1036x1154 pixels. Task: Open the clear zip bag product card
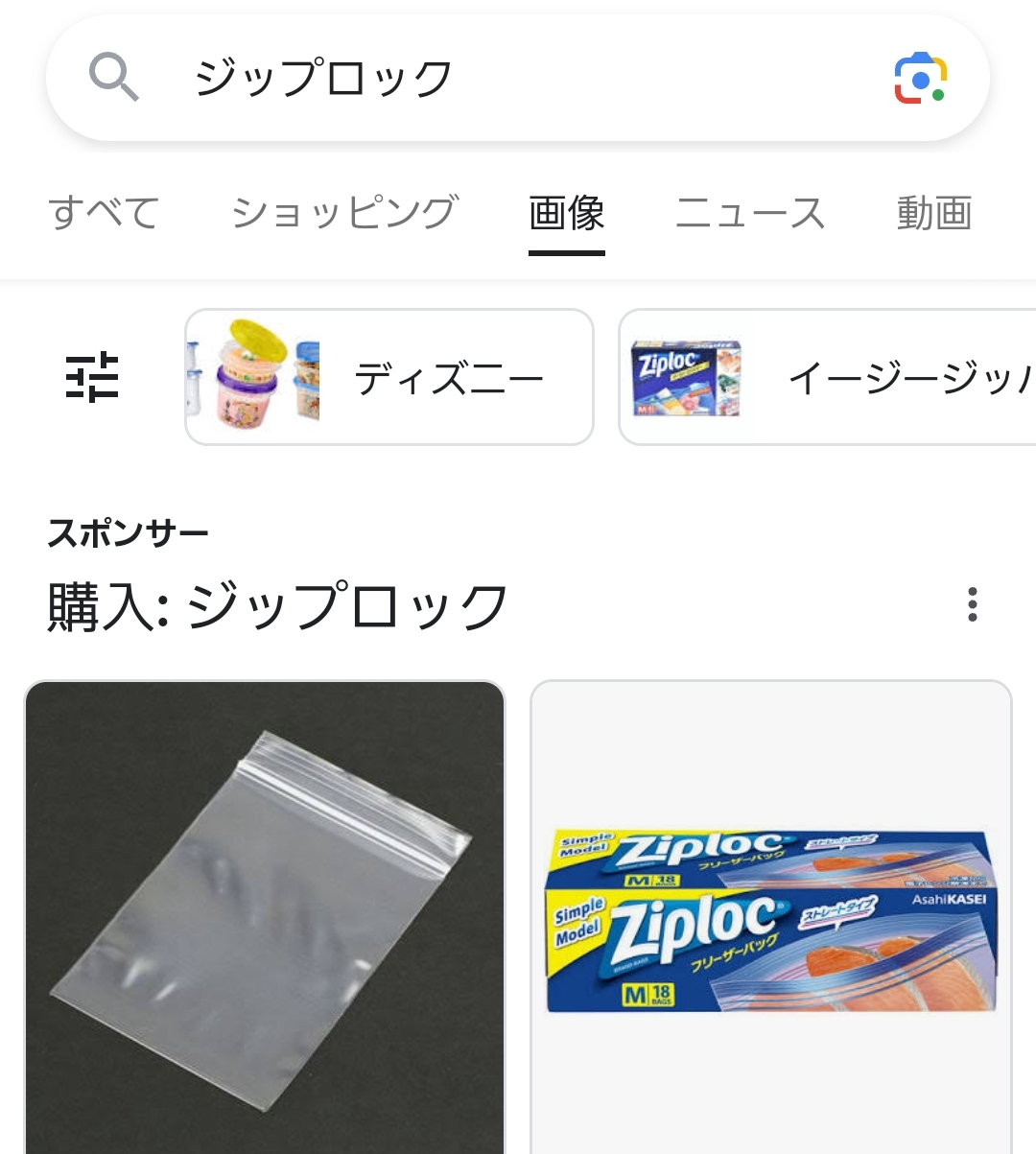tap(265, 916)
